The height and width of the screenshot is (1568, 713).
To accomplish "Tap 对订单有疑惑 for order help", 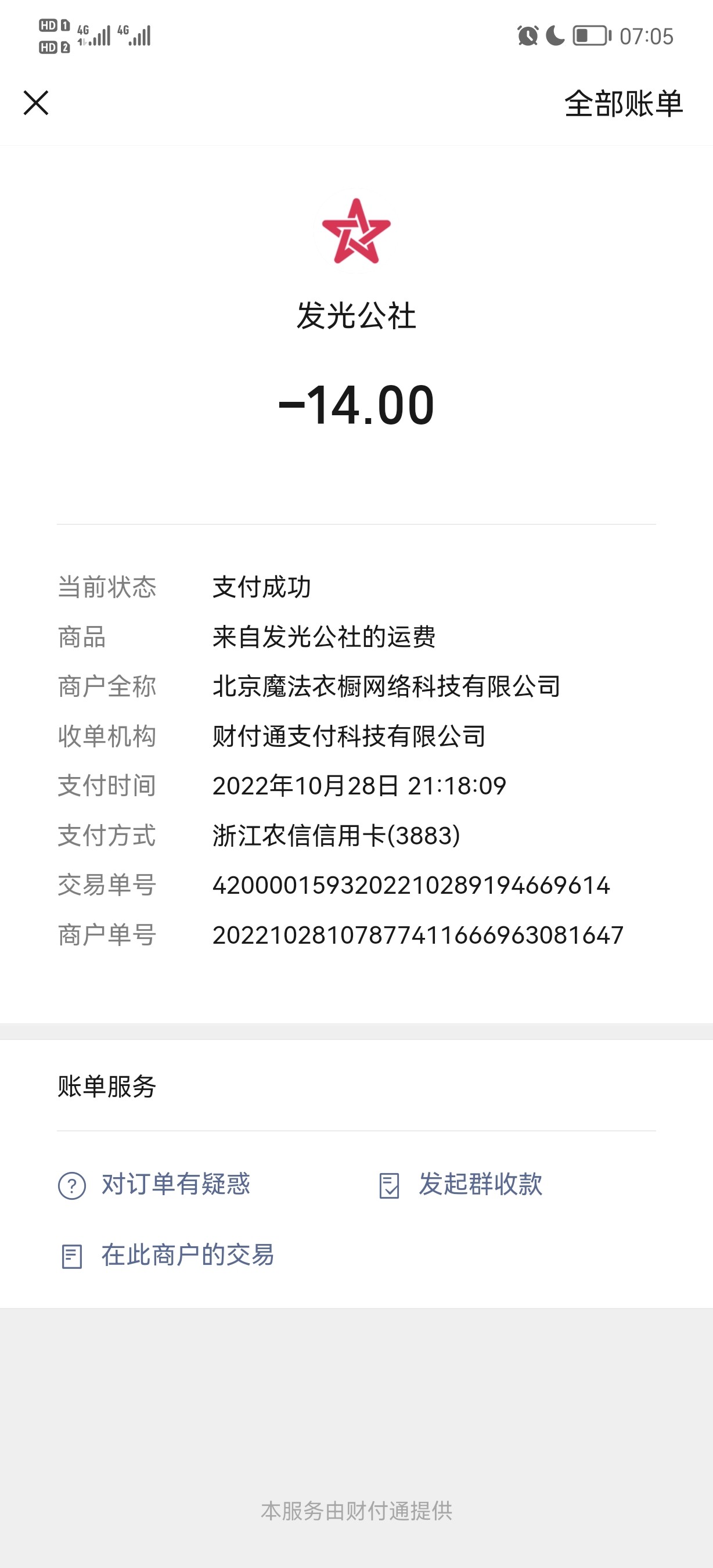I will click(154, 1185).
